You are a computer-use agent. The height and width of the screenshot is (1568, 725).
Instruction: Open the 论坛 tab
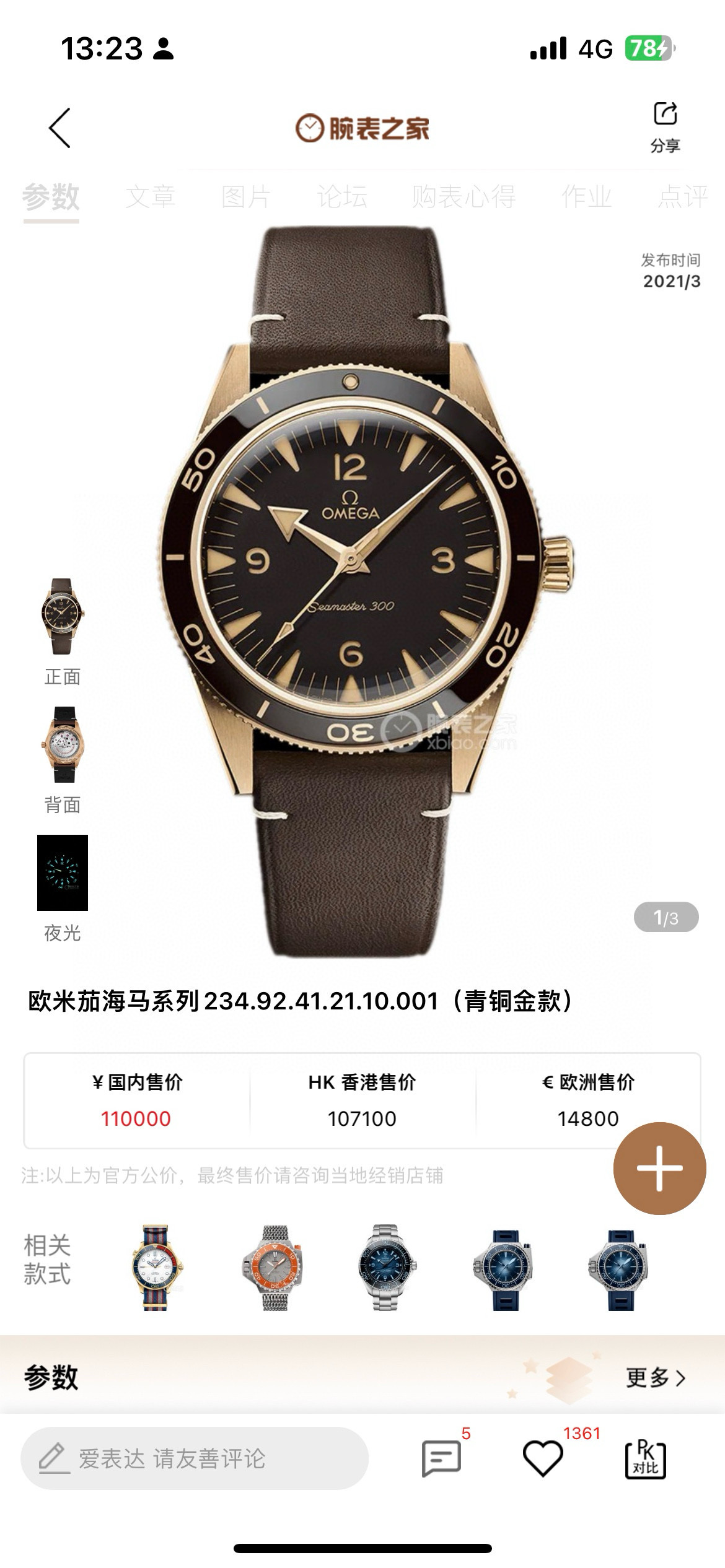point(342,197)
